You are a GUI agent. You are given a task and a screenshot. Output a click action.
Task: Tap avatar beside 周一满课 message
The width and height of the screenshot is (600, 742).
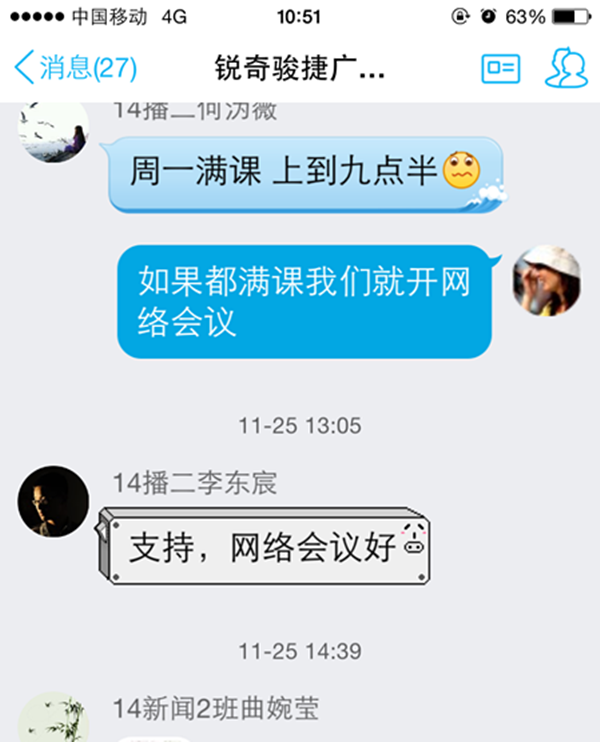[53, 131]
